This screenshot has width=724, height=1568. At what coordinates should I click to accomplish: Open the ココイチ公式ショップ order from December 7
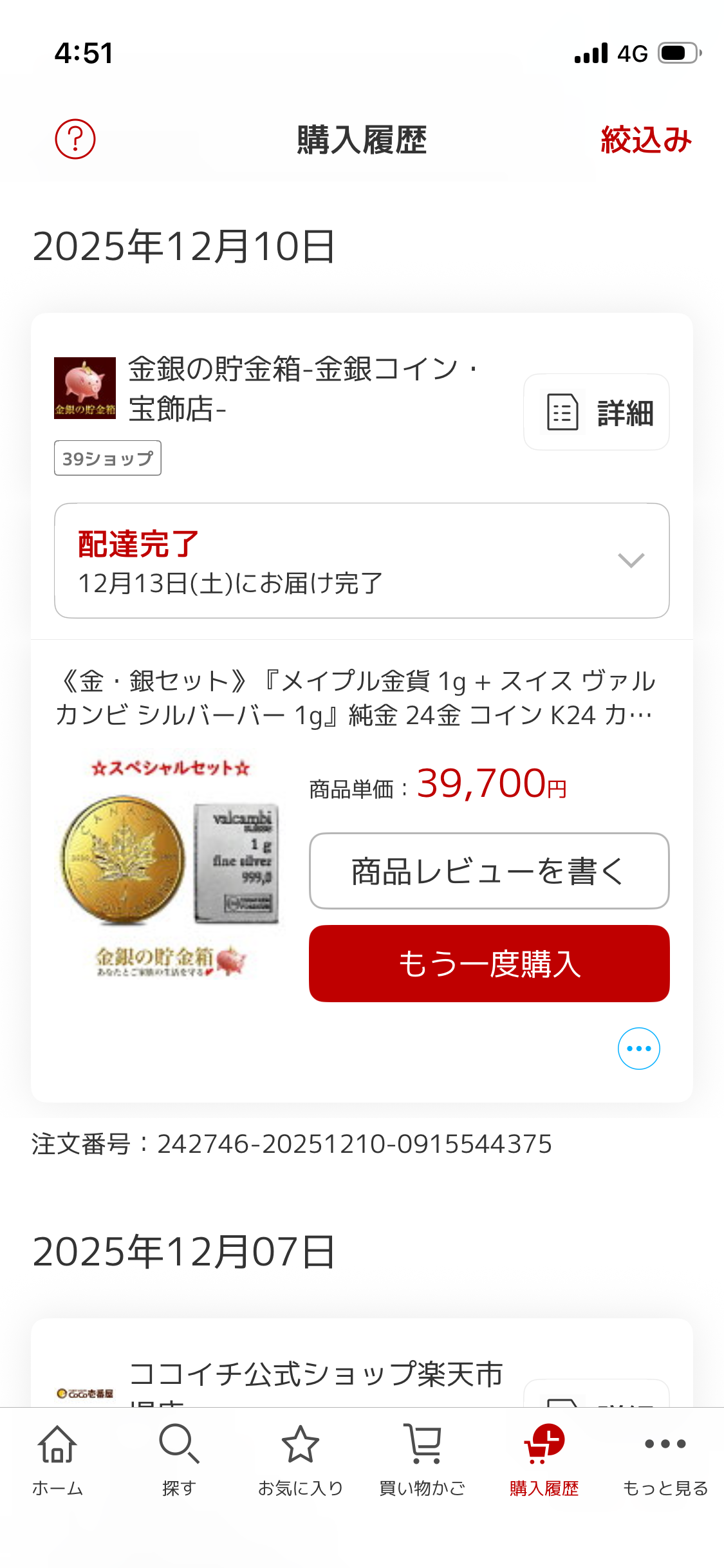(315, 1374)
